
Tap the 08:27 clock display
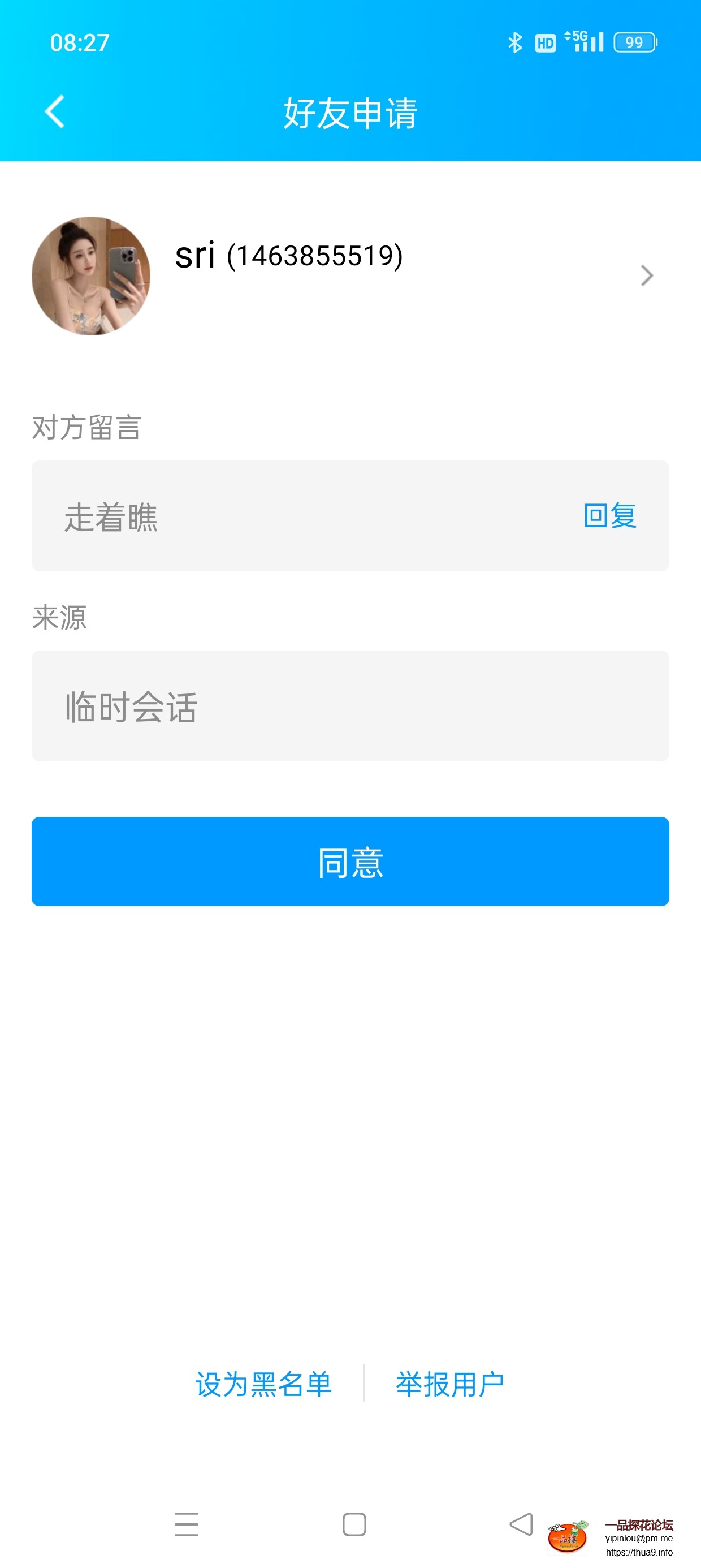coord(80,42)
